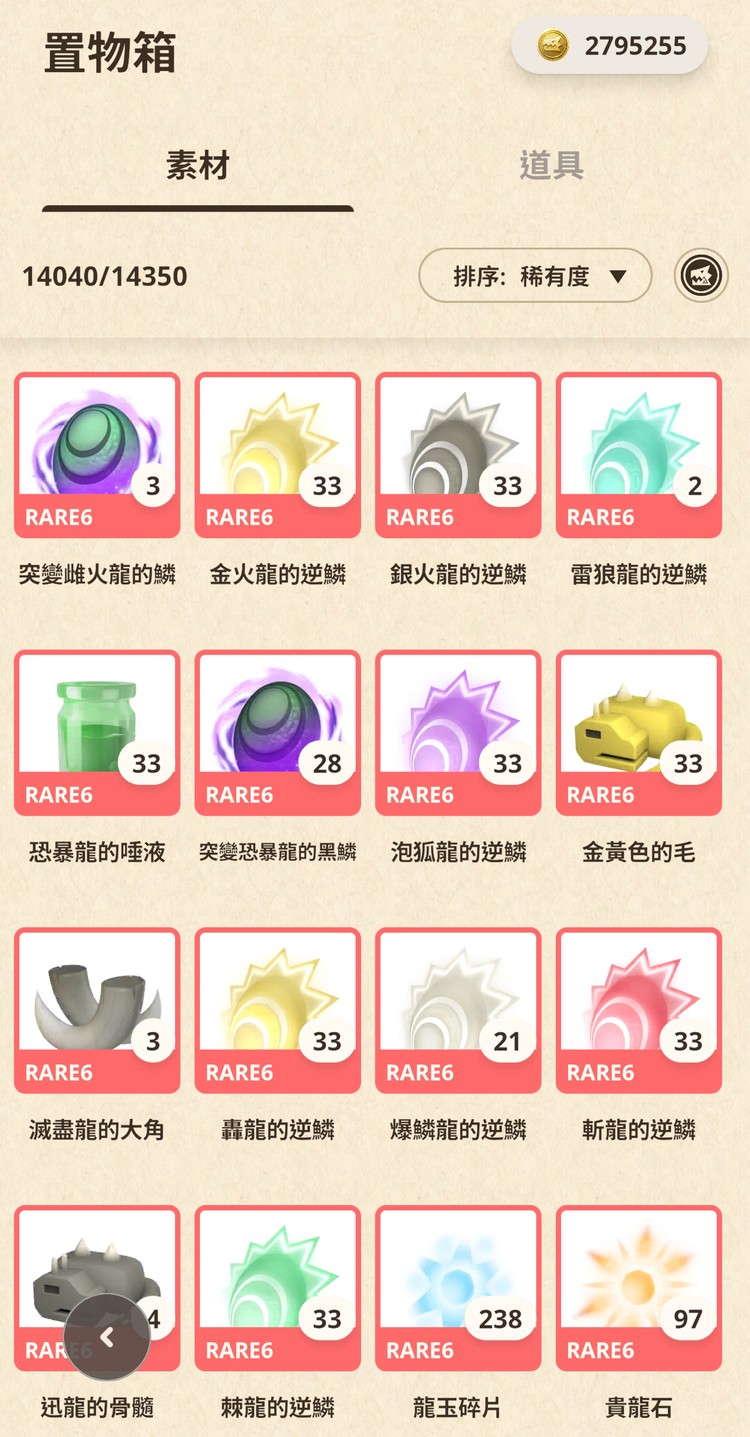Select 龍玉碎片 material
This screenshot has width=750, height=1437.
pyautogui.click(x=458, y=1288)
